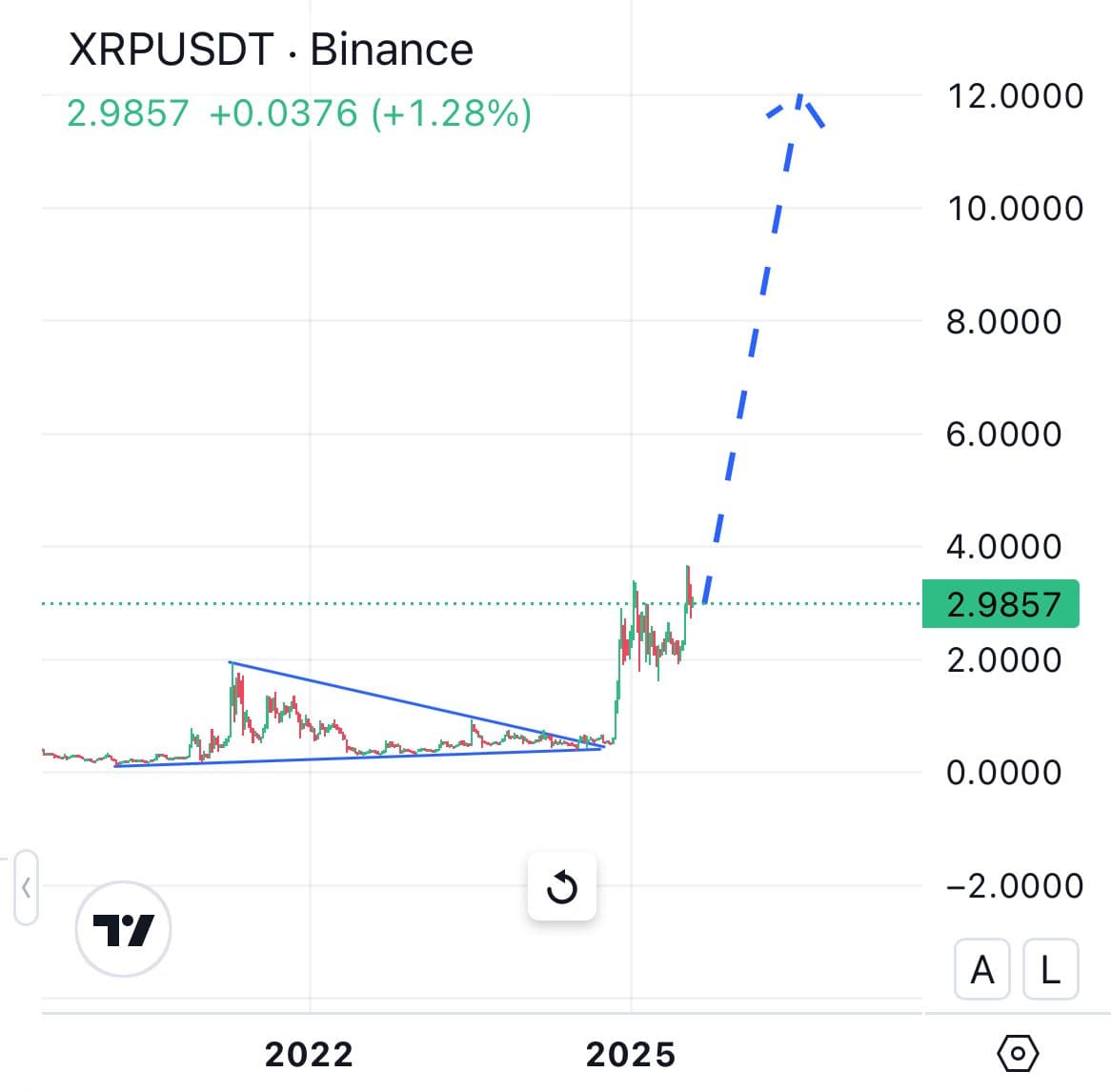Screen dimensions: 1111x1092
Task: Toggle log scale with the L button
Action: [x=1050, y=970]
